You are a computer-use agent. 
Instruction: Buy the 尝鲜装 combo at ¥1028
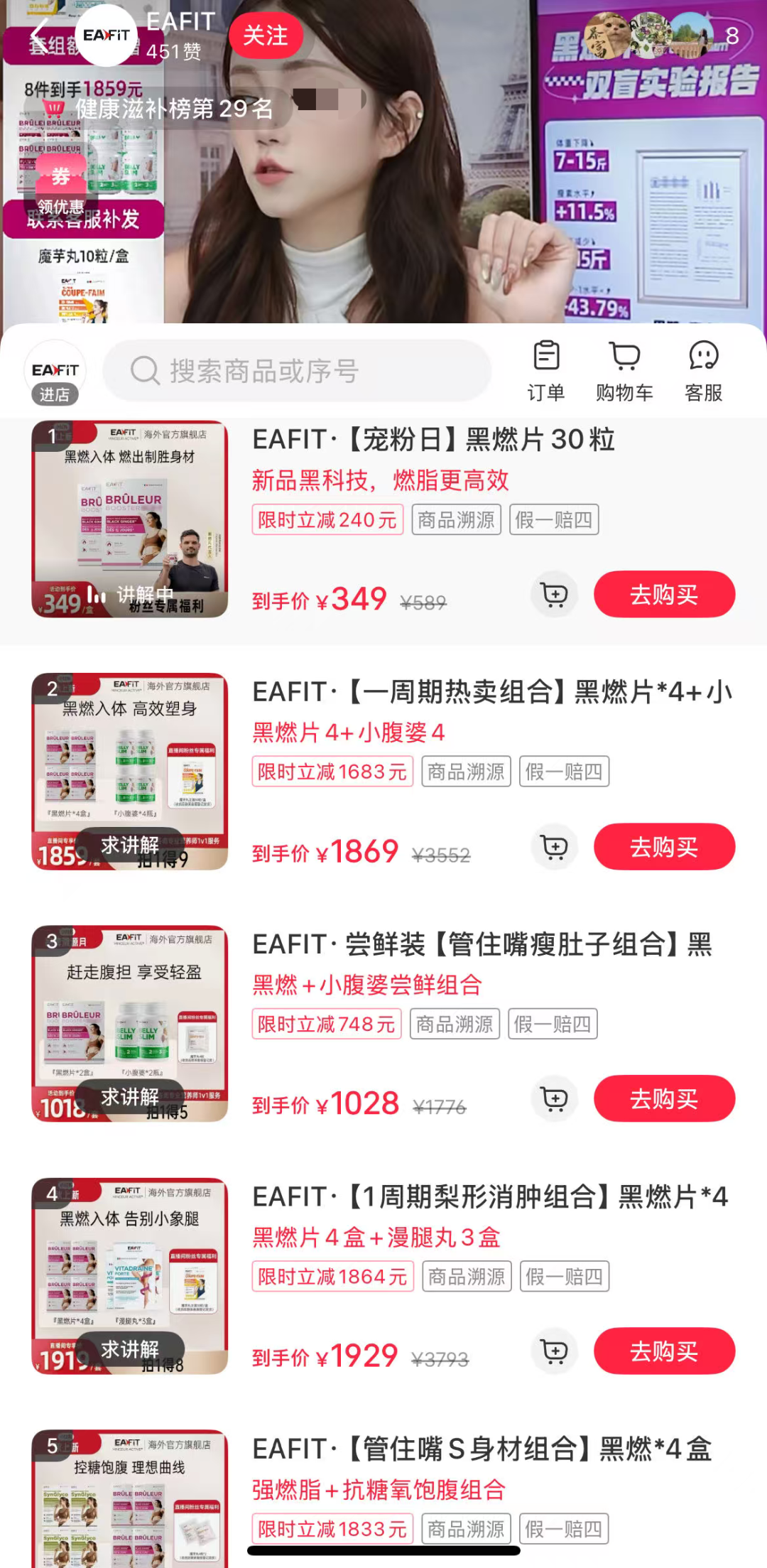[x=664, y=1099]
